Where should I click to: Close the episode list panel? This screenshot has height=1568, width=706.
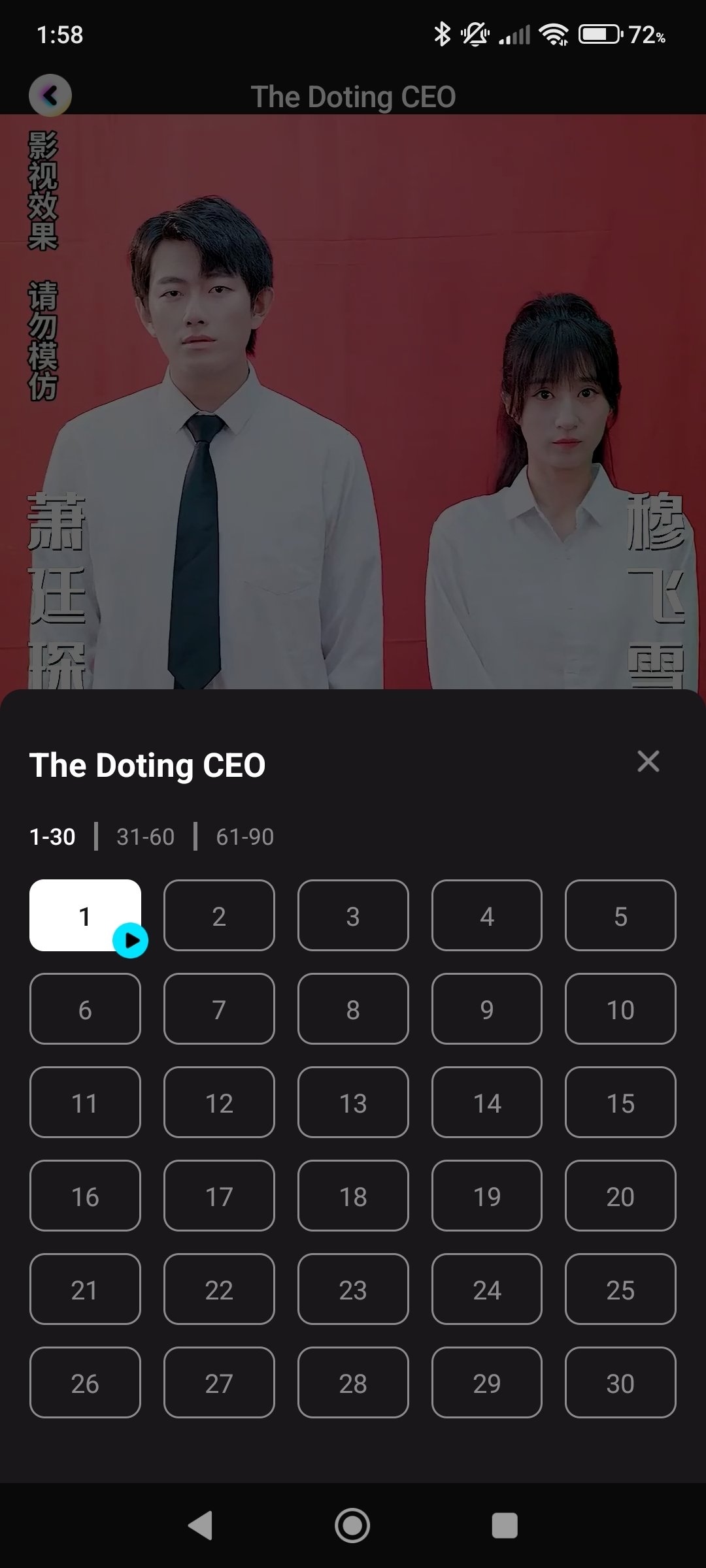(648, 761)
